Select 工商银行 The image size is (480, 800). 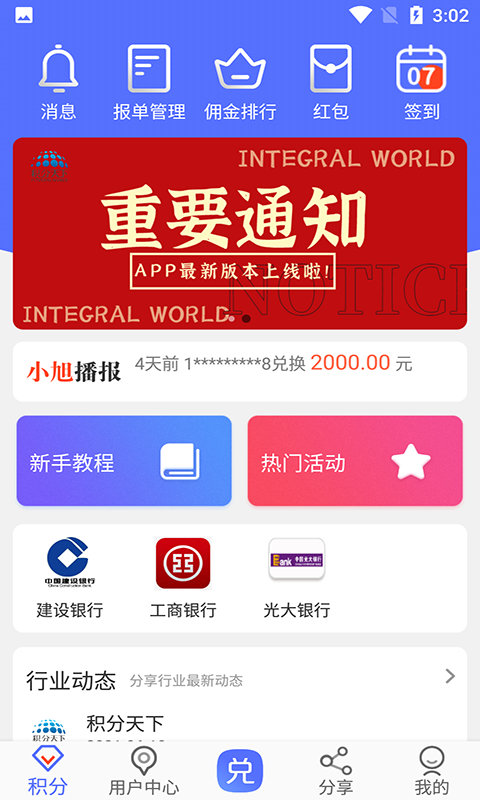point(183,578)
